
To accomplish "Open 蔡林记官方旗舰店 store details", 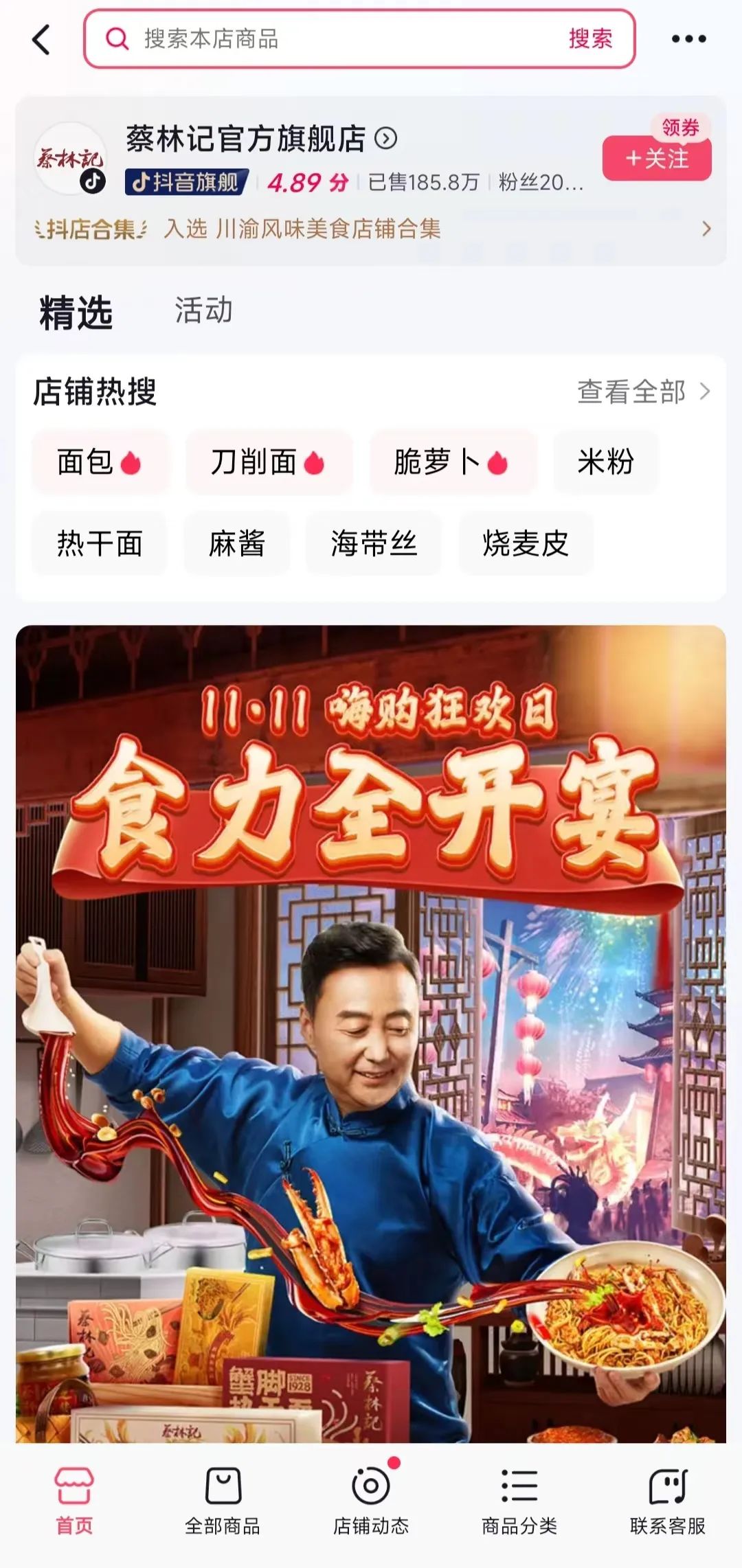I will 261,139.
